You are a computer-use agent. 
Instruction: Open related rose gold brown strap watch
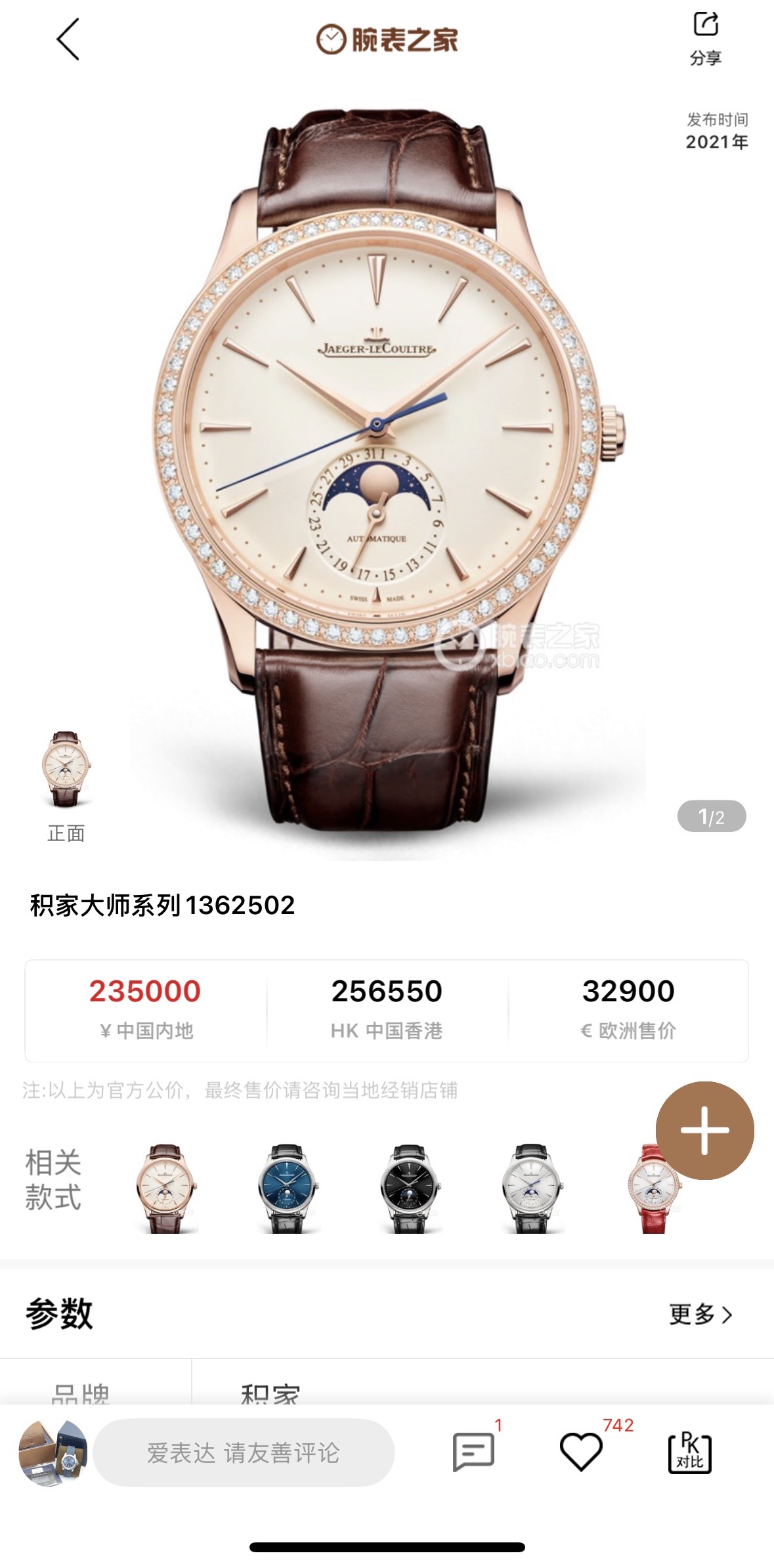click(165, 1188)
